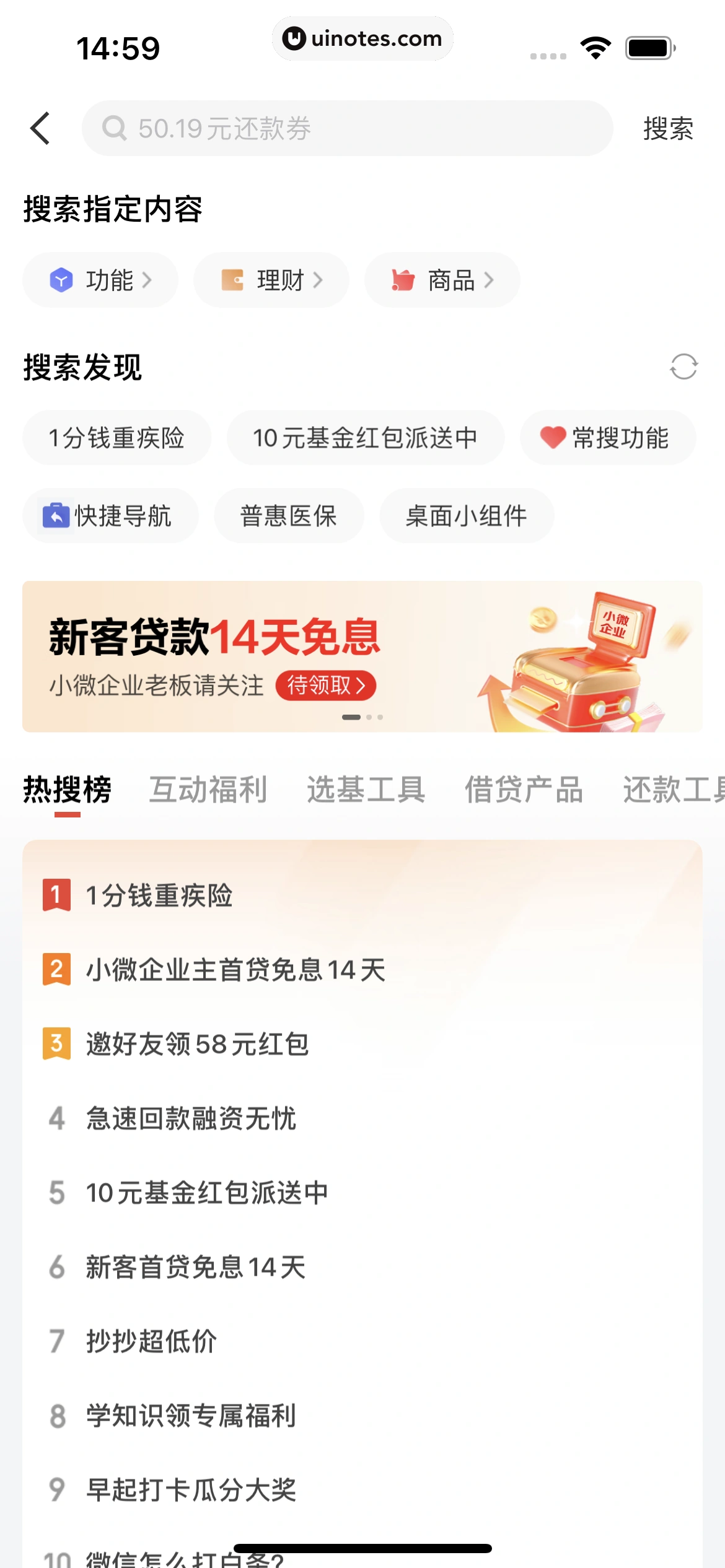Screen dimensions: 725x1568
Task: Tap the 搜索 button
Action: click(x=667, y=128)
